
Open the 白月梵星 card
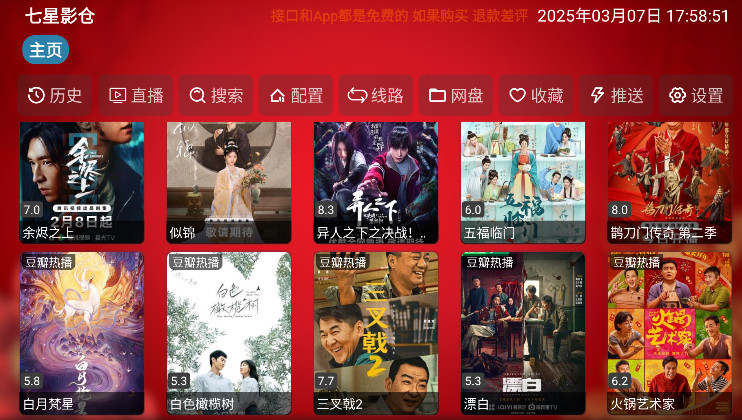(82, 333)
